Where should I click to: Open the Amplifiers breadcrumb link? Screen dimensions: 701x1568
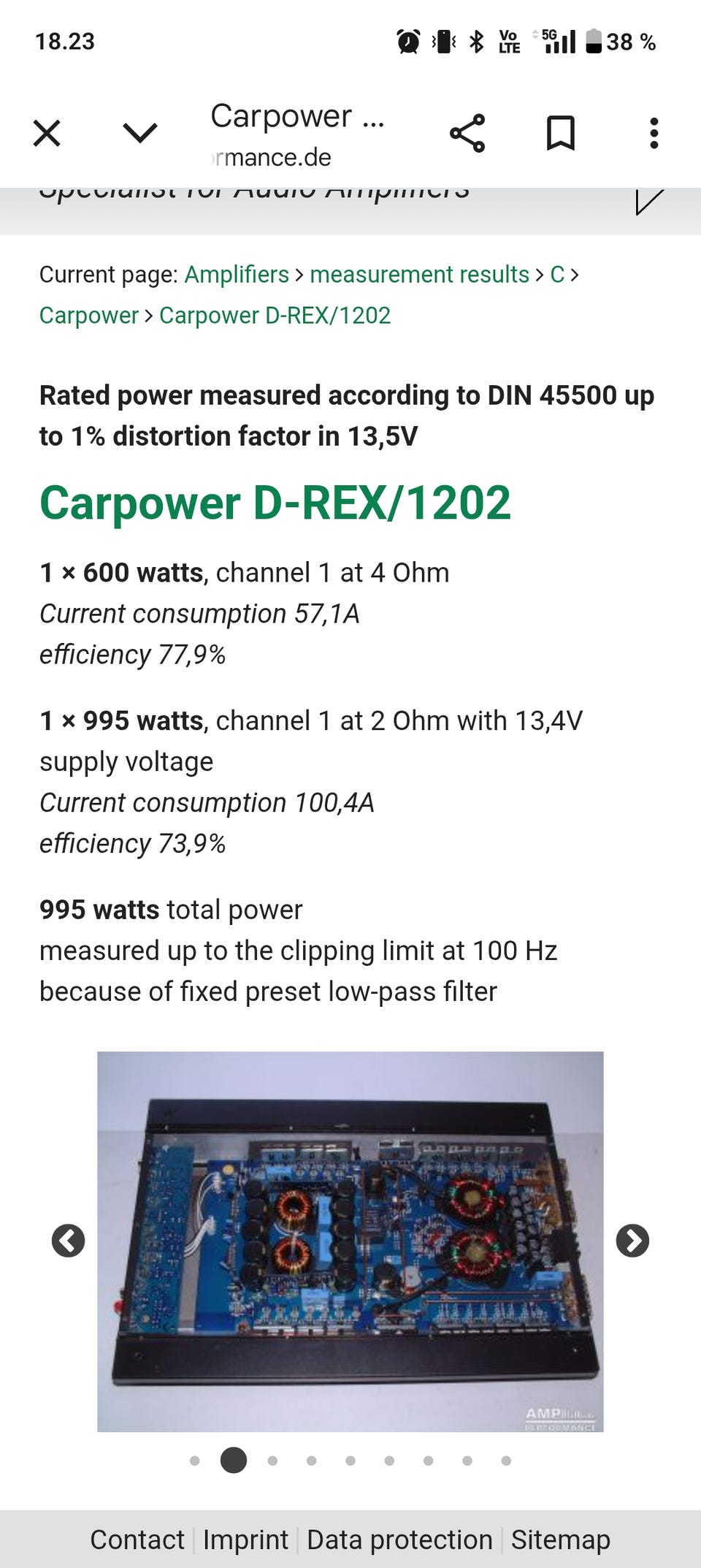pyautogui.click(x=237, y=274)
